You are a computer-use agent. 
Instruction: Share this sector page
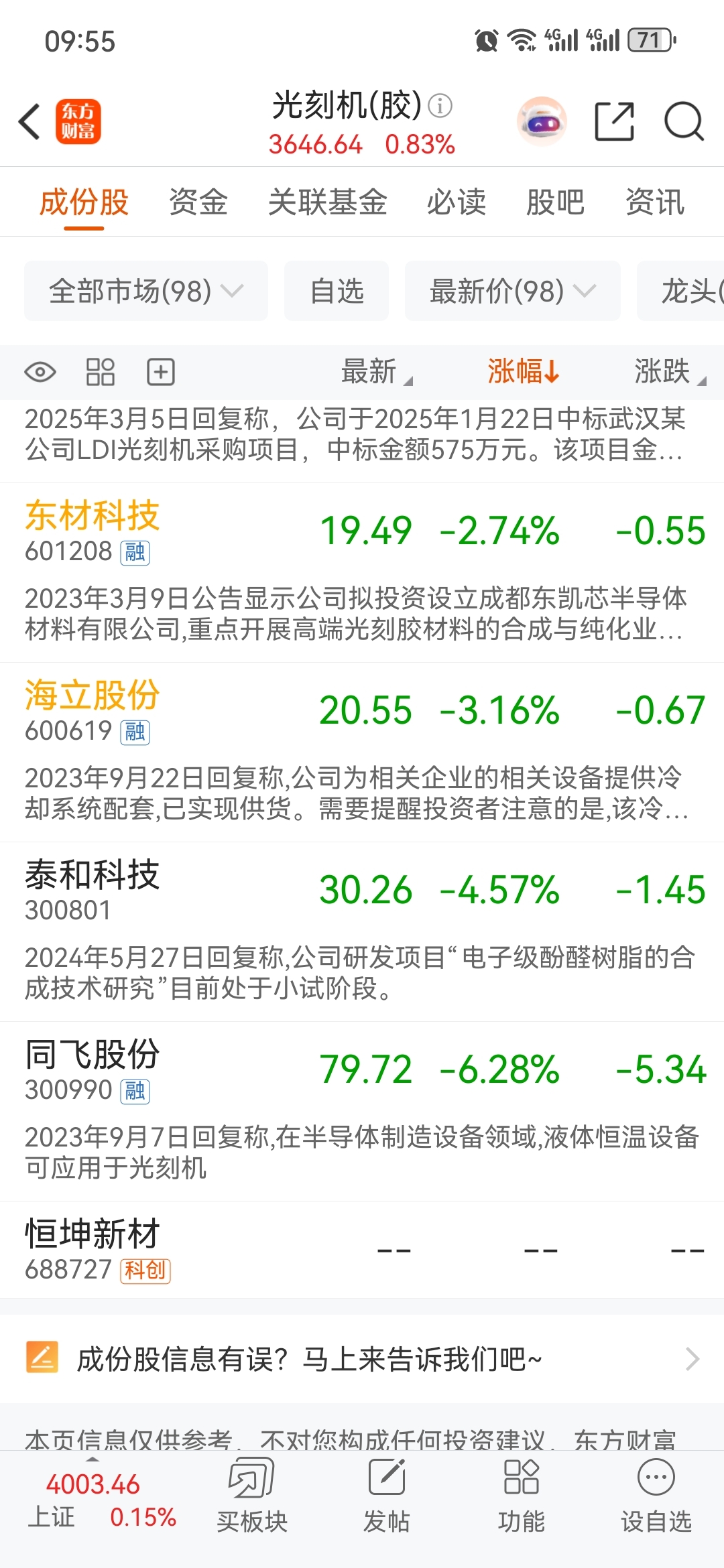(614, 122)
